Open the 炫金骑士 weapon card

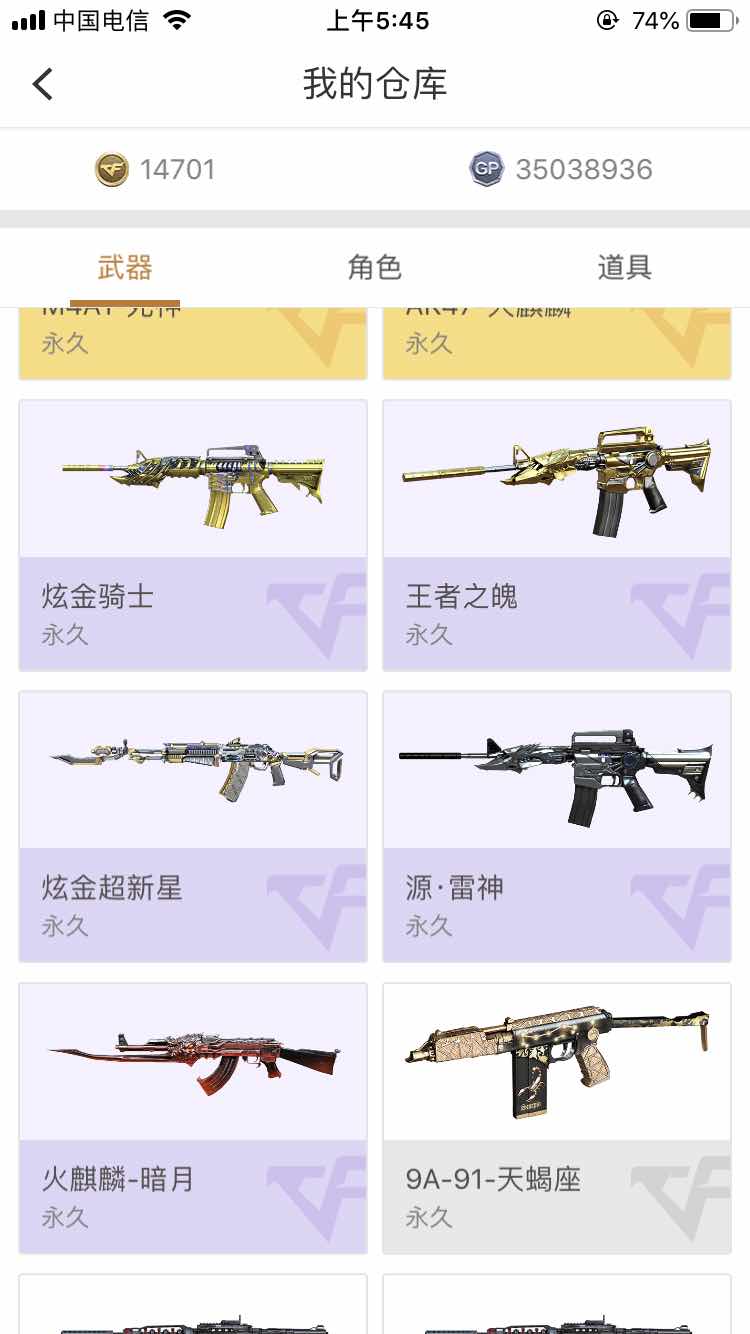click(x=193, y=535)
